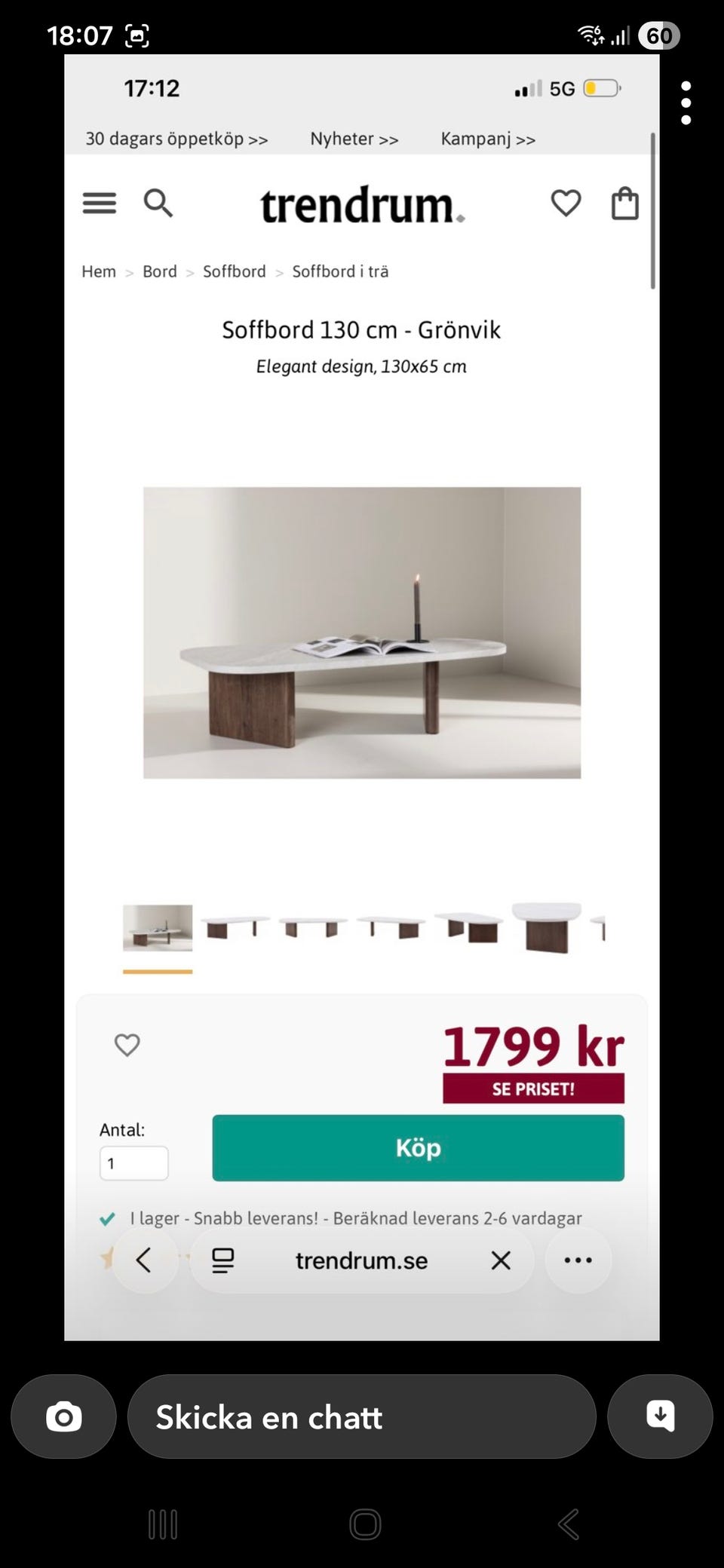Open browser tabs icon in the bottom bar

(222, 1260)
